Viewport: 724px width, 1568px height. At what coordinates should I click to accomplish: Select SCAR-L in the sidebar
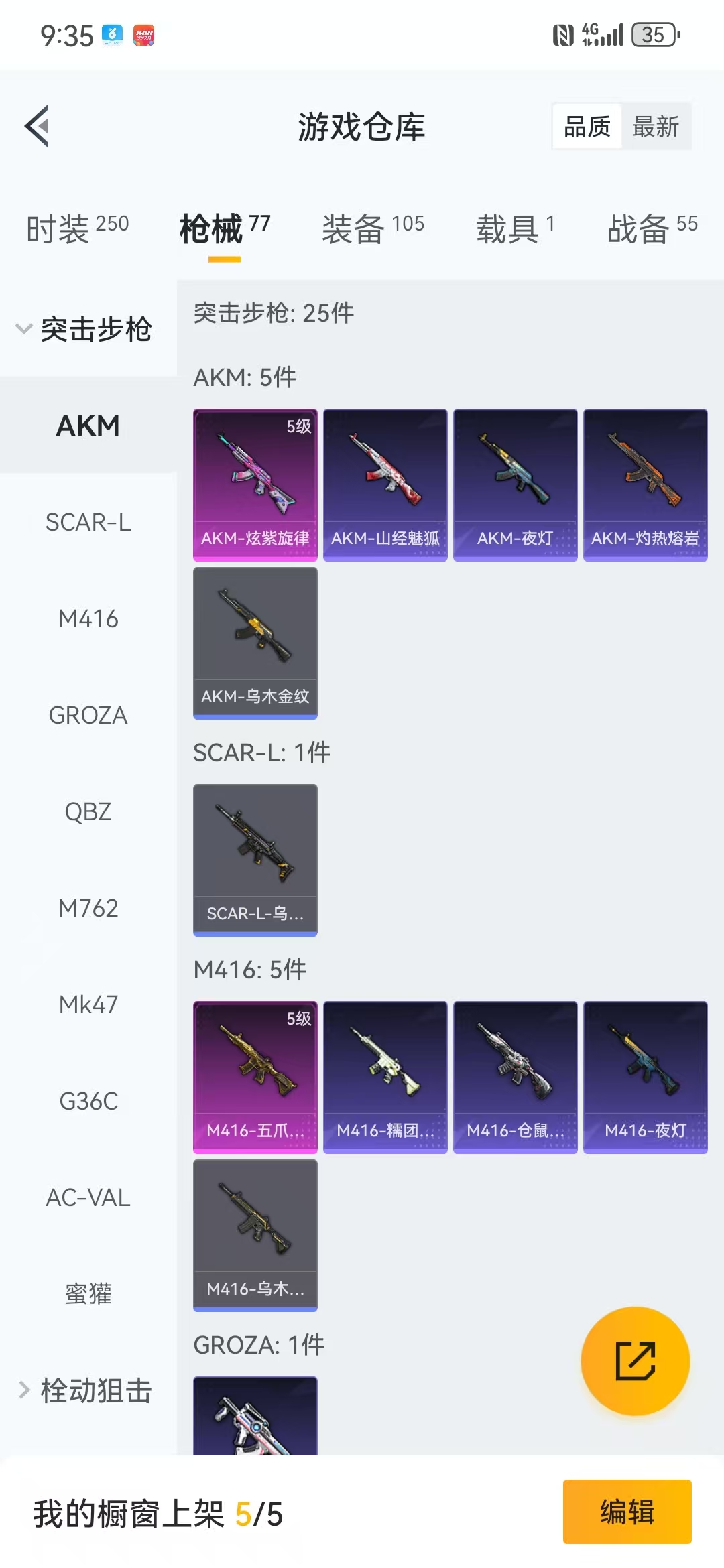[x=88, y=522]
